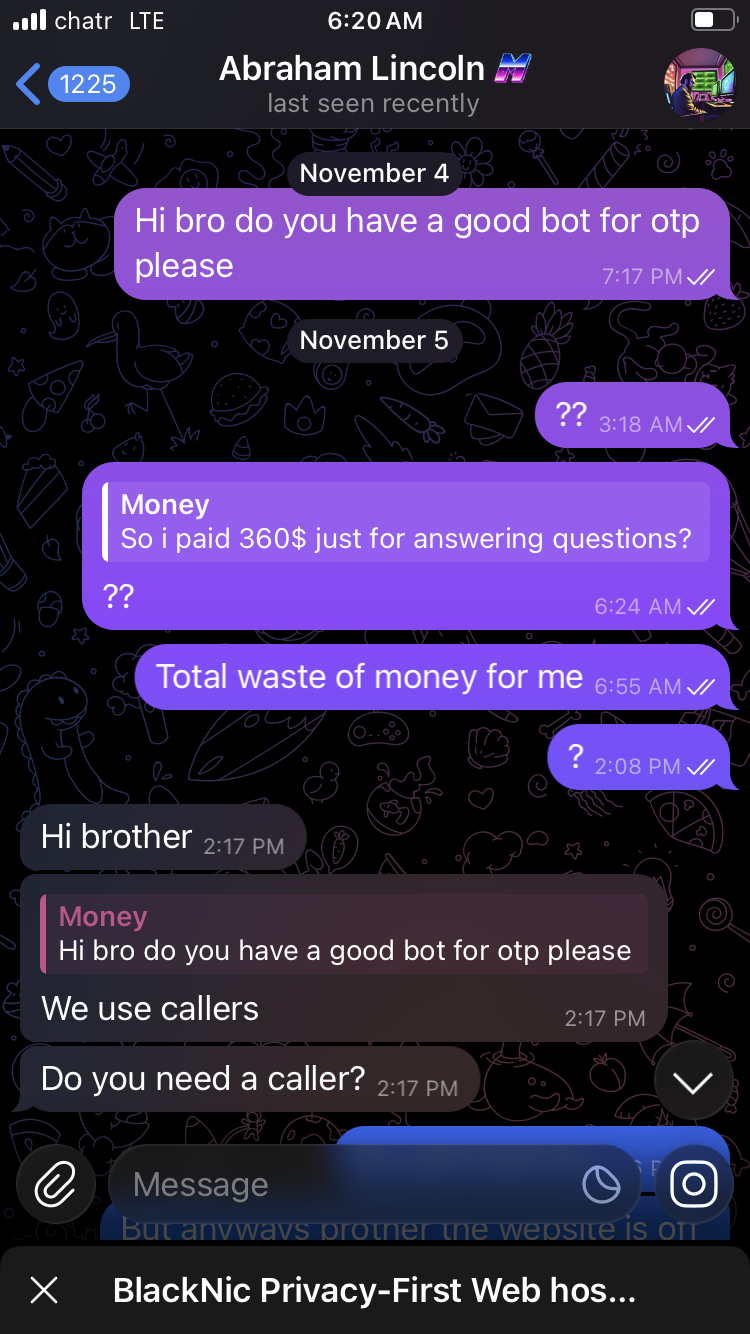This screenshot has width=750, height=1334.
Task: Tap the clock icon inside the message field
Action: pos(602,1183)
